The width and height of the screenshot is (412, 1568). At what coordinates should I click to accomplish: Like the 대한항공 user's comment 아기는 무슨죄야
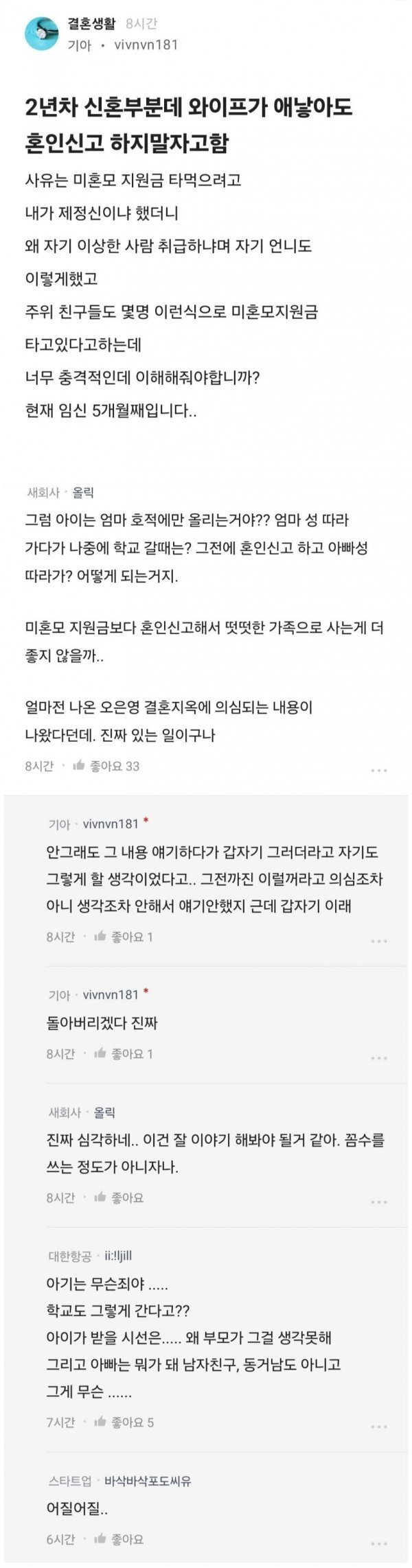pyautogui.click(x=100, y=1403)
